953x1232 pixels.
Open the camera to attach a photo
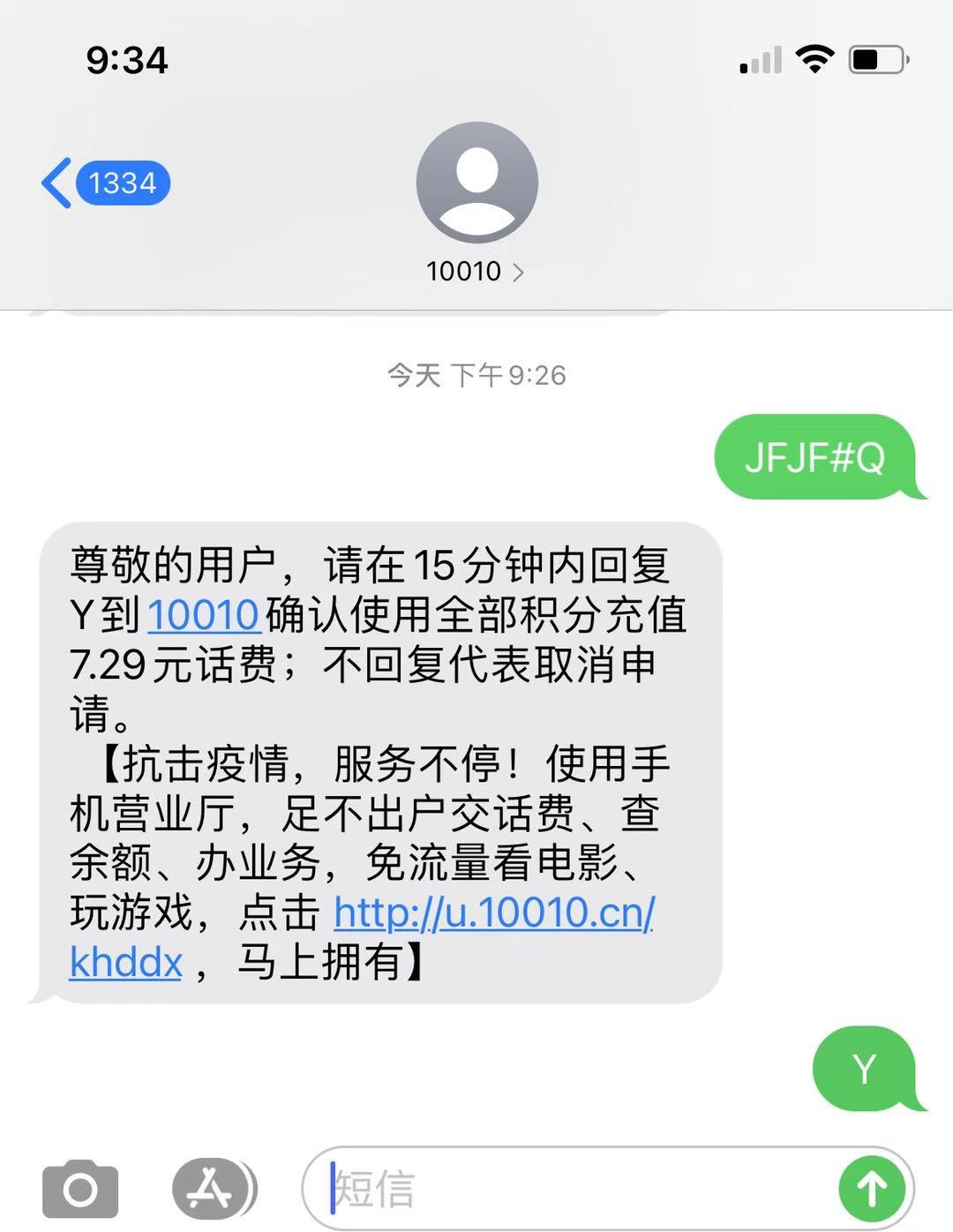tap(80, 1189)
